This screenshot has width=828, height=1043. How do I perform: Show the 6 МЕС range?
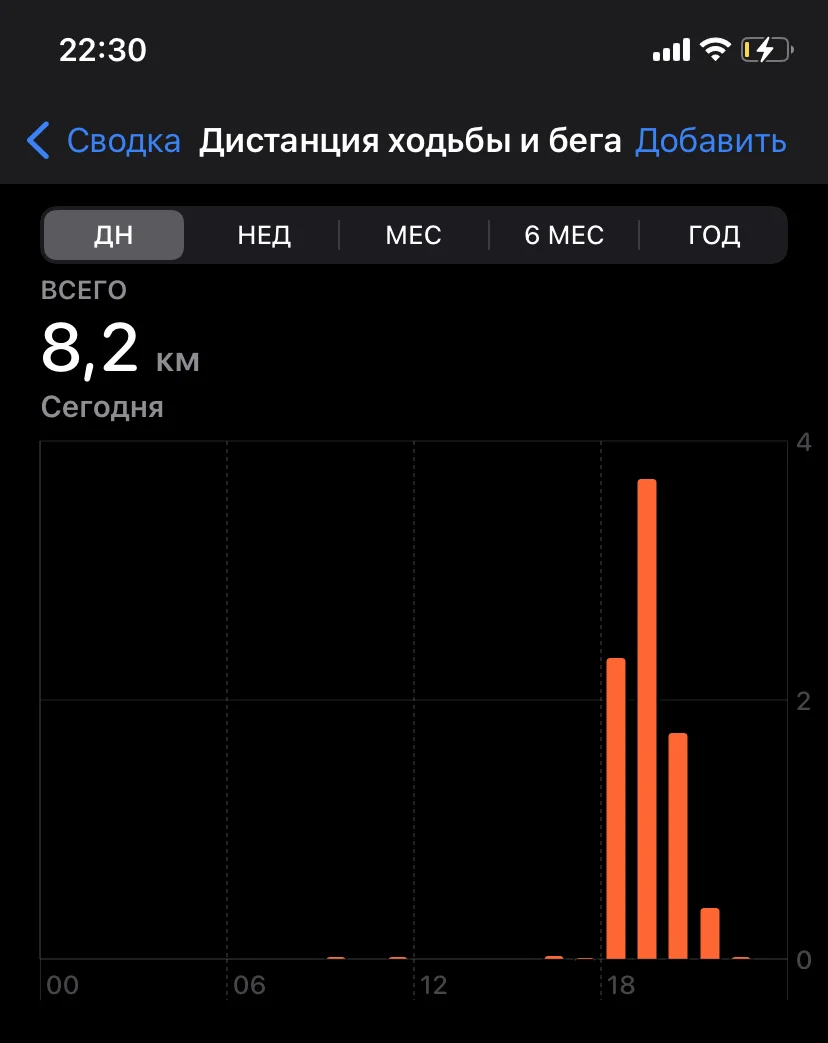pyautogui.click(x=564, y=235)
